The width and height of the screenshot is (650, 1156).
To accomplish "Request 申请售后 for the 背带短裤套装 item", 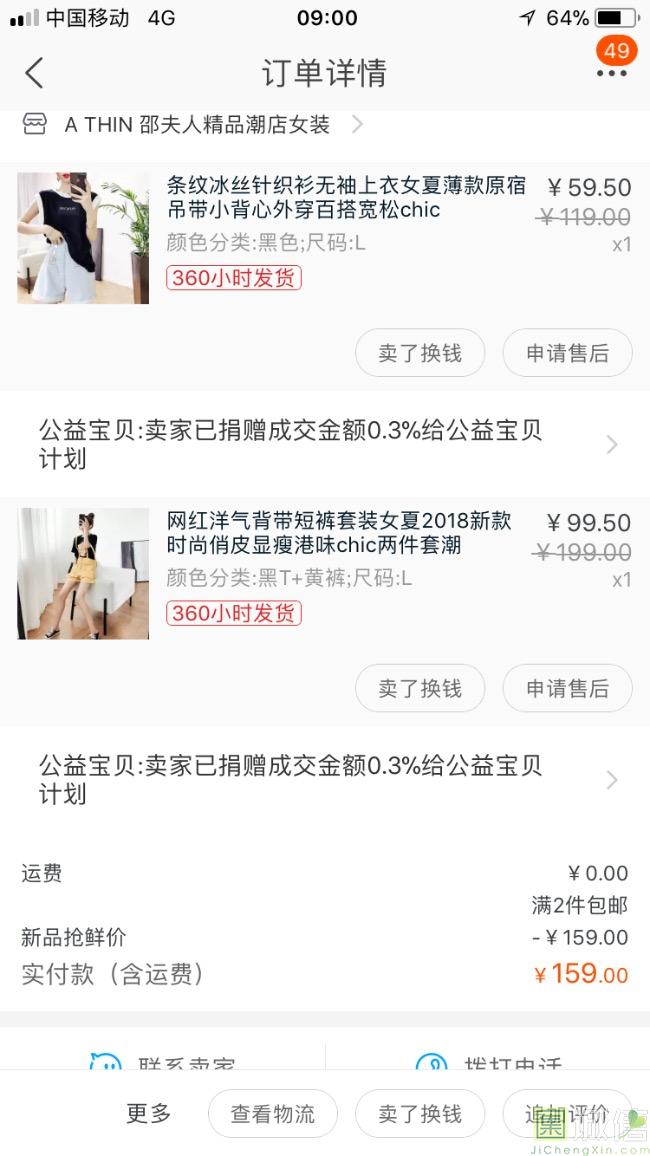I will pyautogui.click(x=567, y=688).
